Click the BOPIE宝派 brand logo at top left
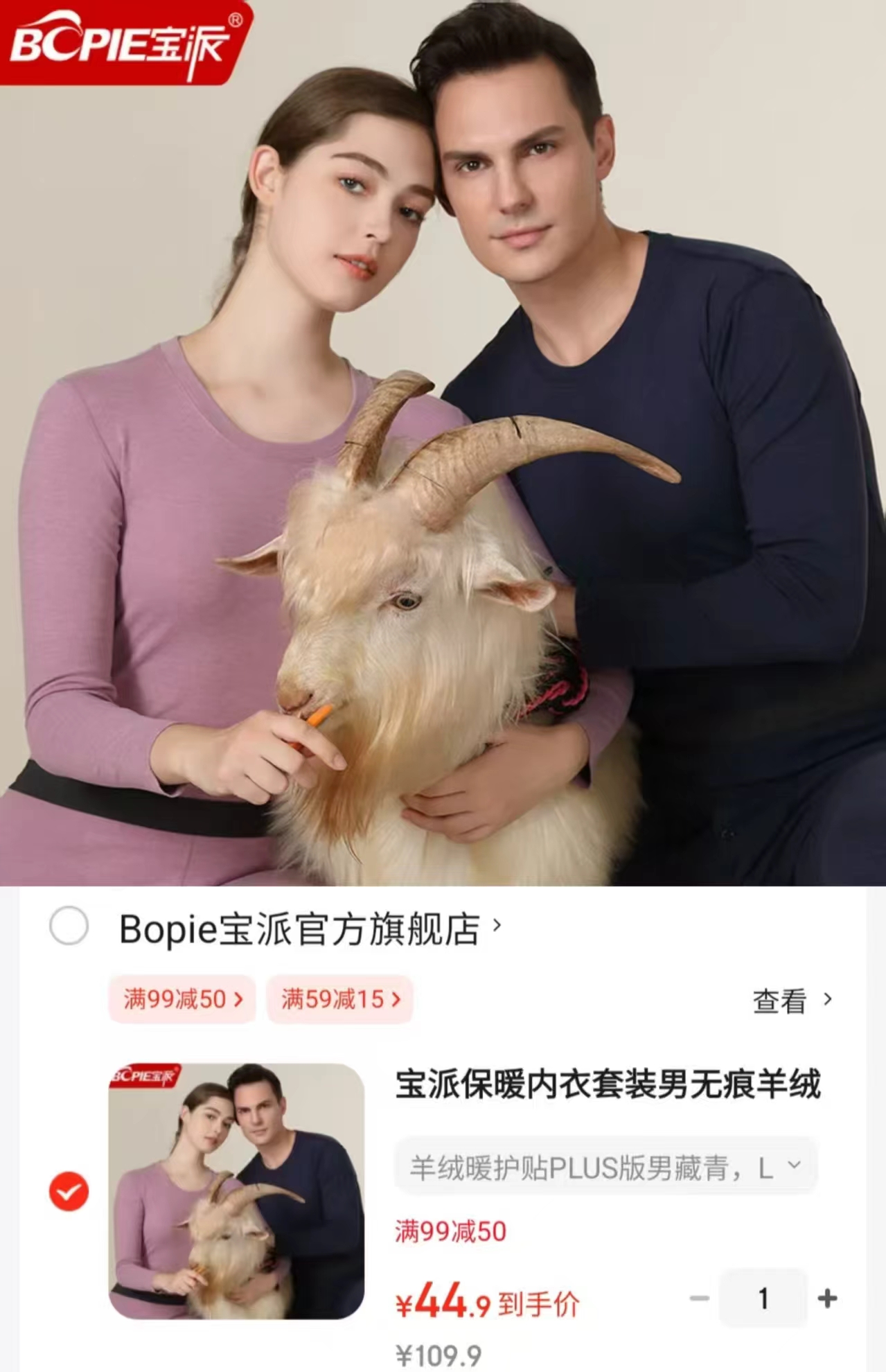886x1372 pixels. [118, 38]
